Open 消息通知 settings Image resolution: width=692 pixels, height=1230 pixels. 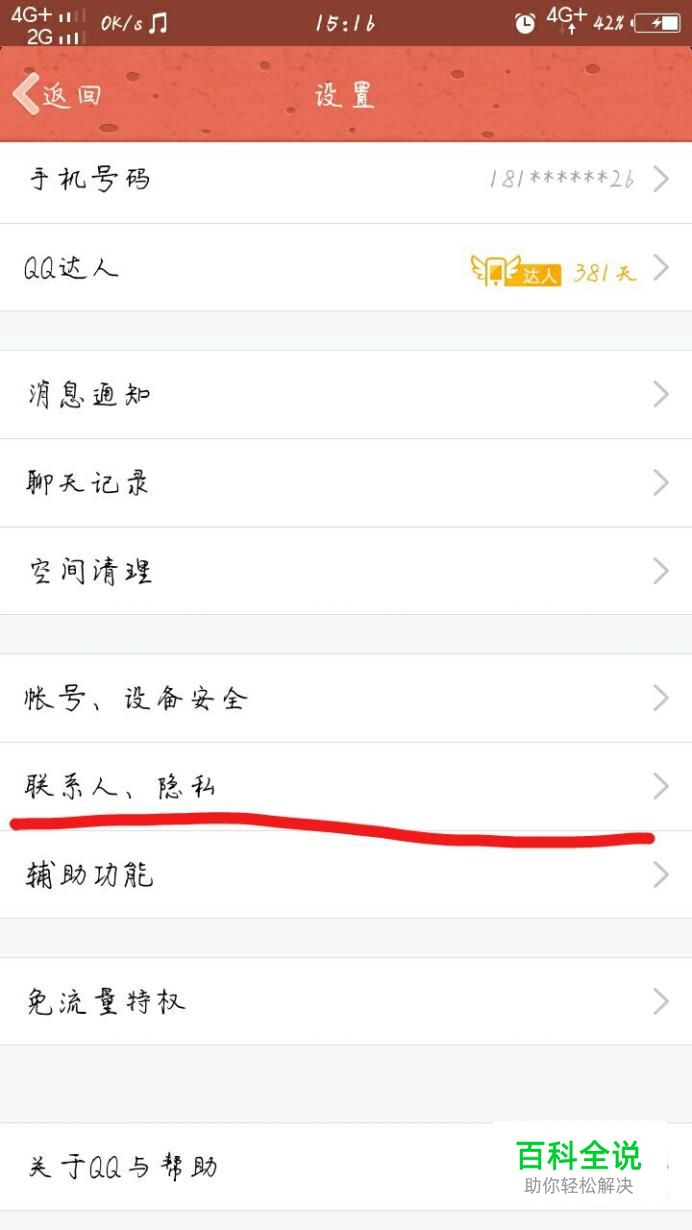346,394
